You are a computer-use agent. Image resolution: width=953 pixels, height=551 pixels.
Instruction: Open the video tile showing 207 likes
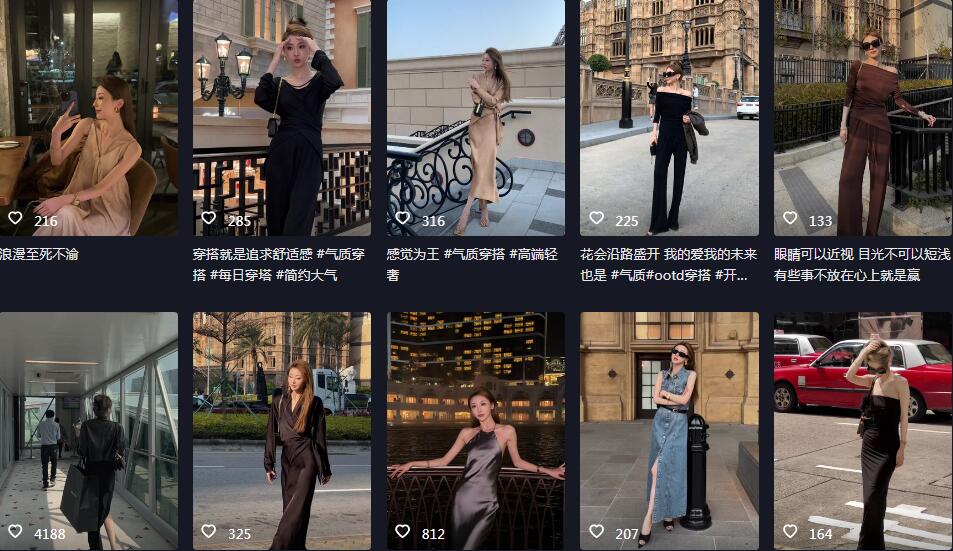tap(669, 430)
